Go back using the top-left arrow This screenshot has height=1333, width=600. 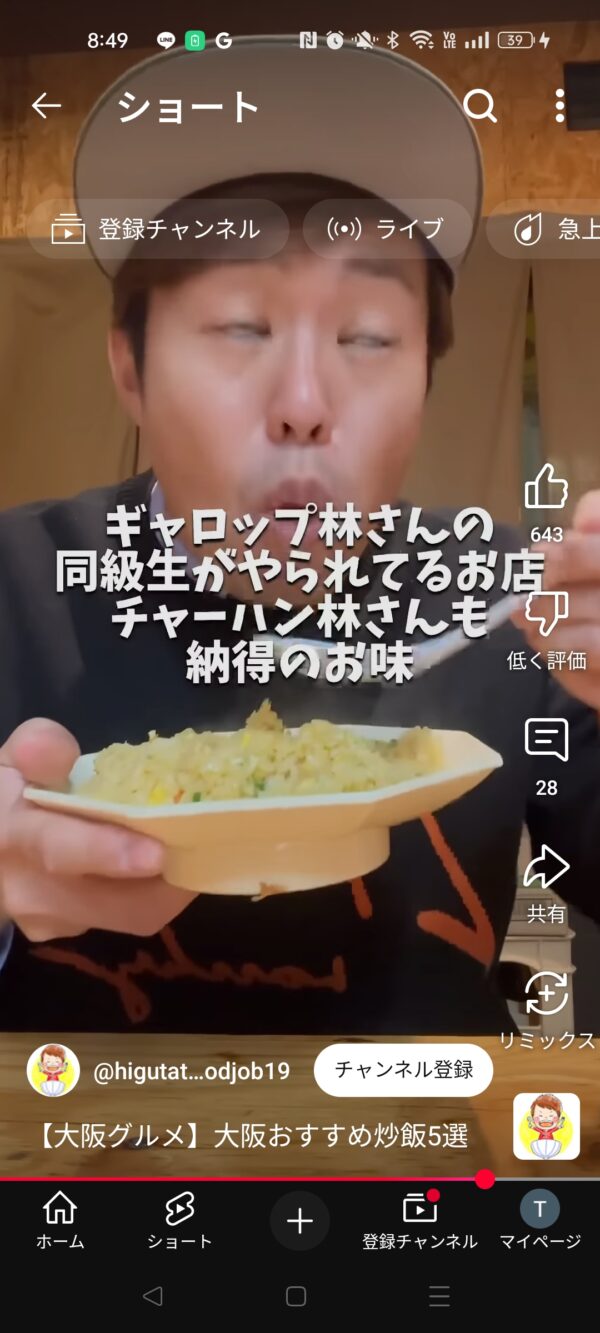(x=46, y=106)
